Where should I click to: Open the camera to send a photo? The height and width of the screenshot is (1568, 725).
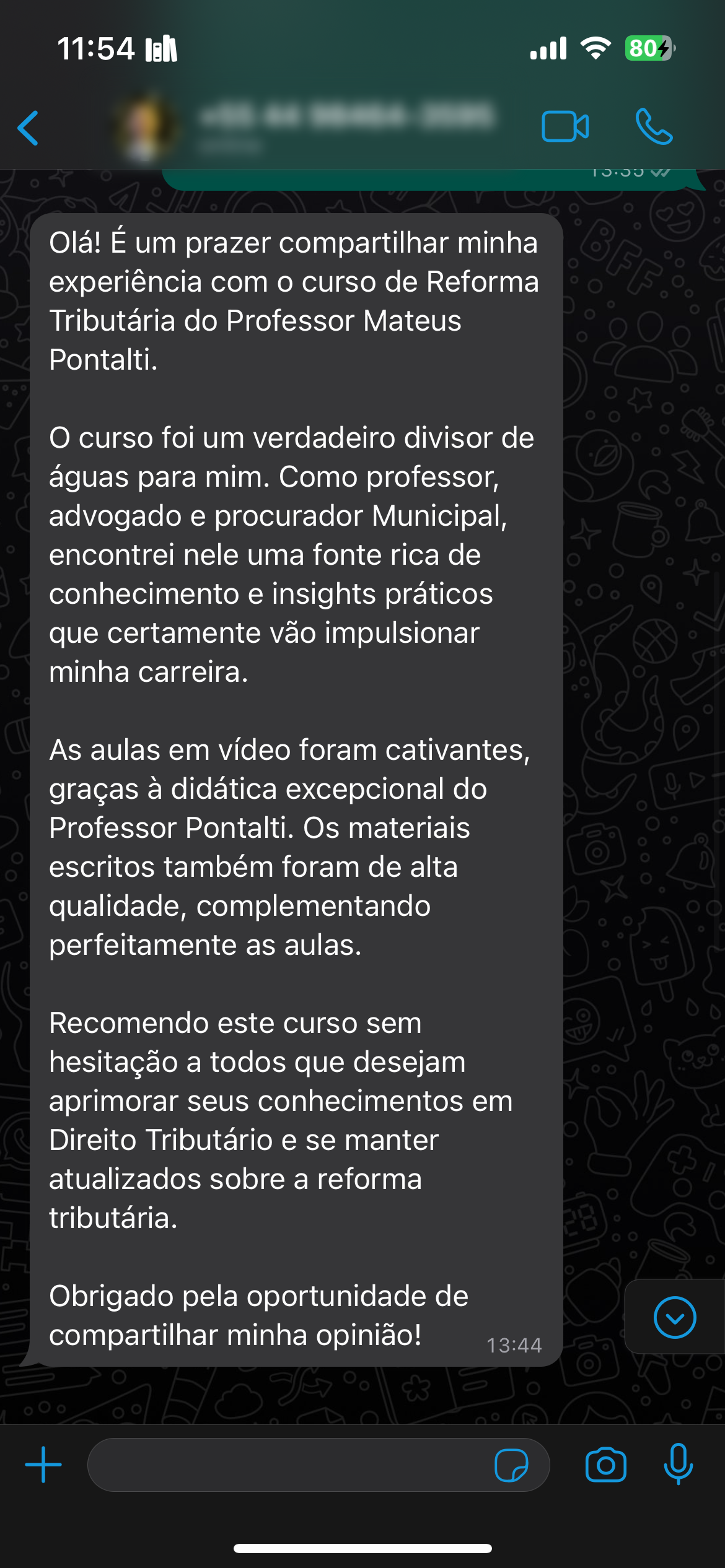click(605, 1465)
